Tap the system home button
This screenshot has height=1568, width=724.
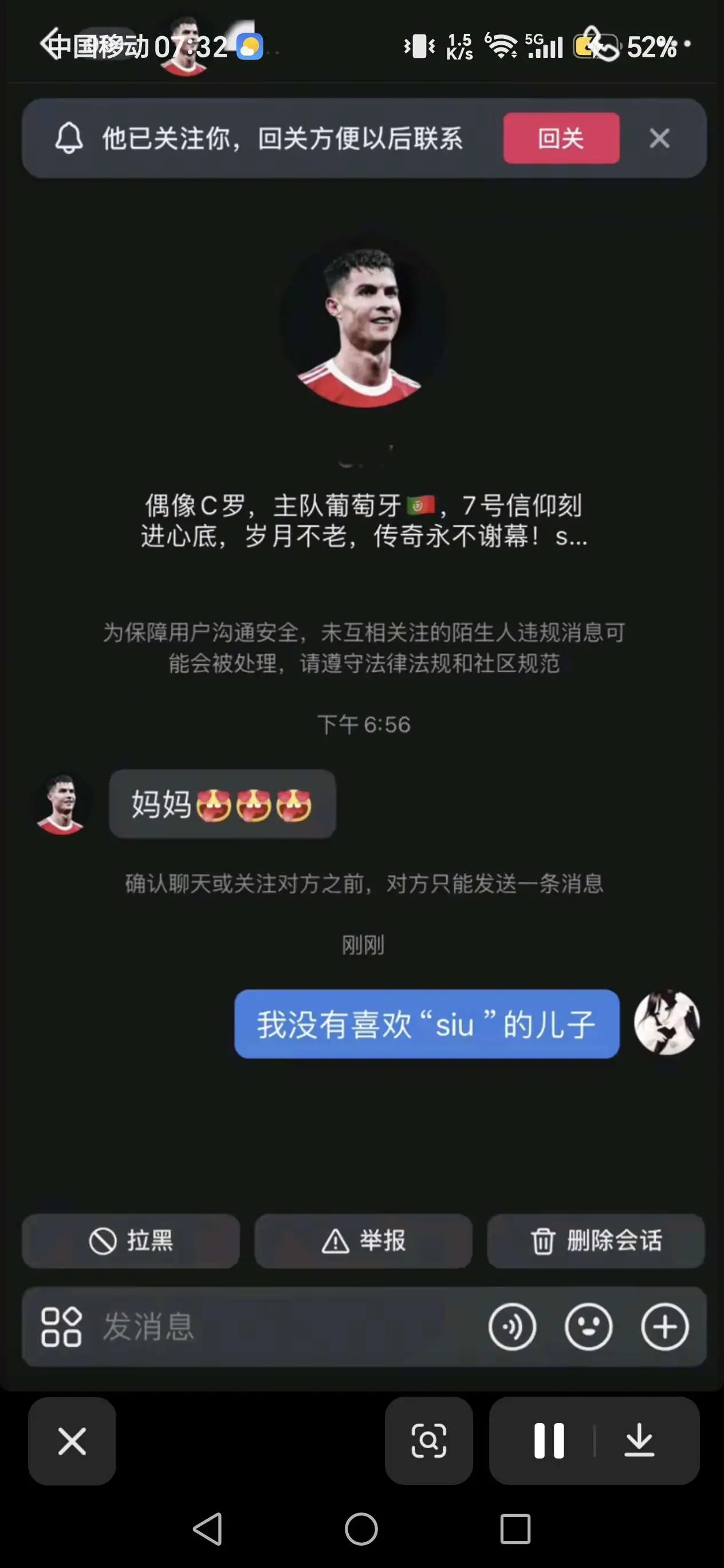[x=361, y=1528]
